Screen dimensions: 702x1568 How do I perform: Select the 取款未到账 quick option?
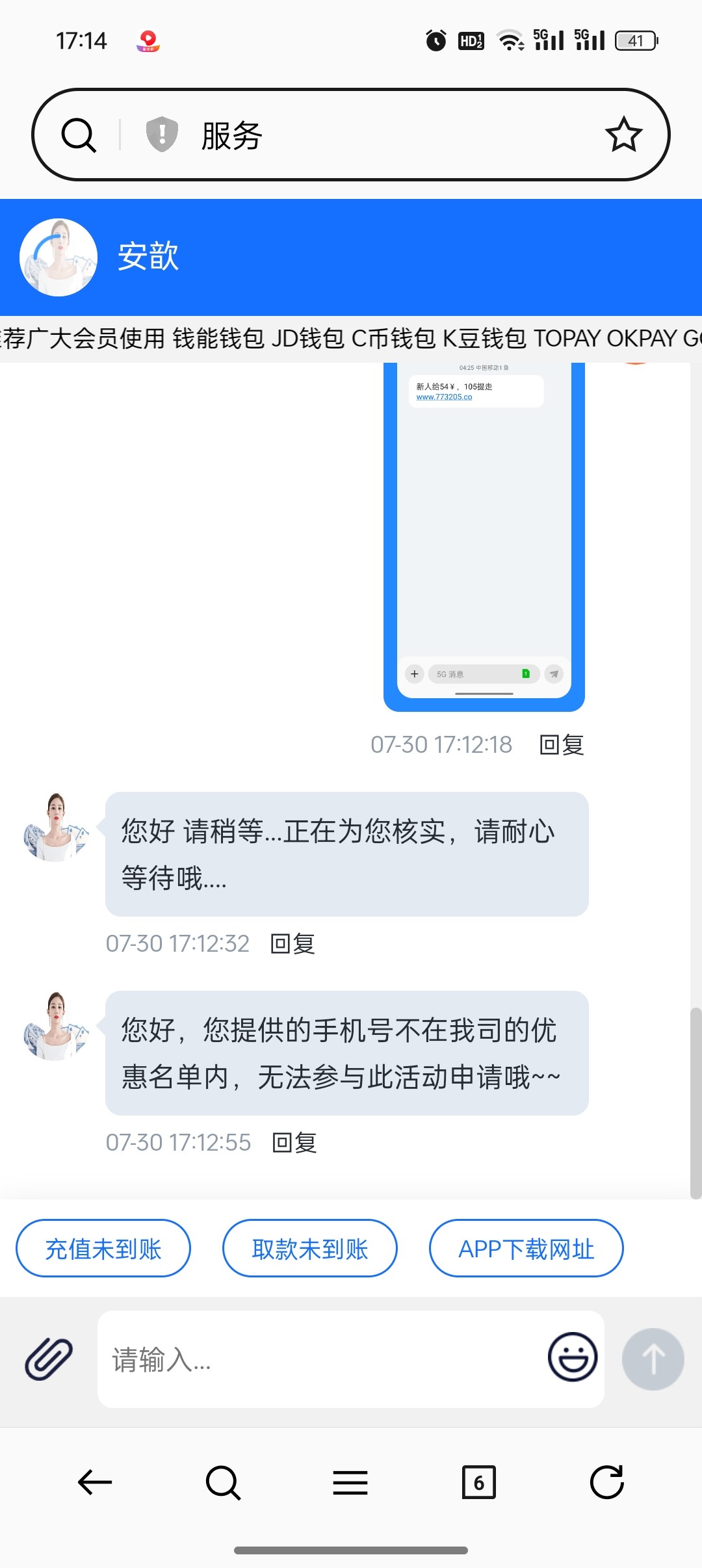click(x=310, y=1249)
